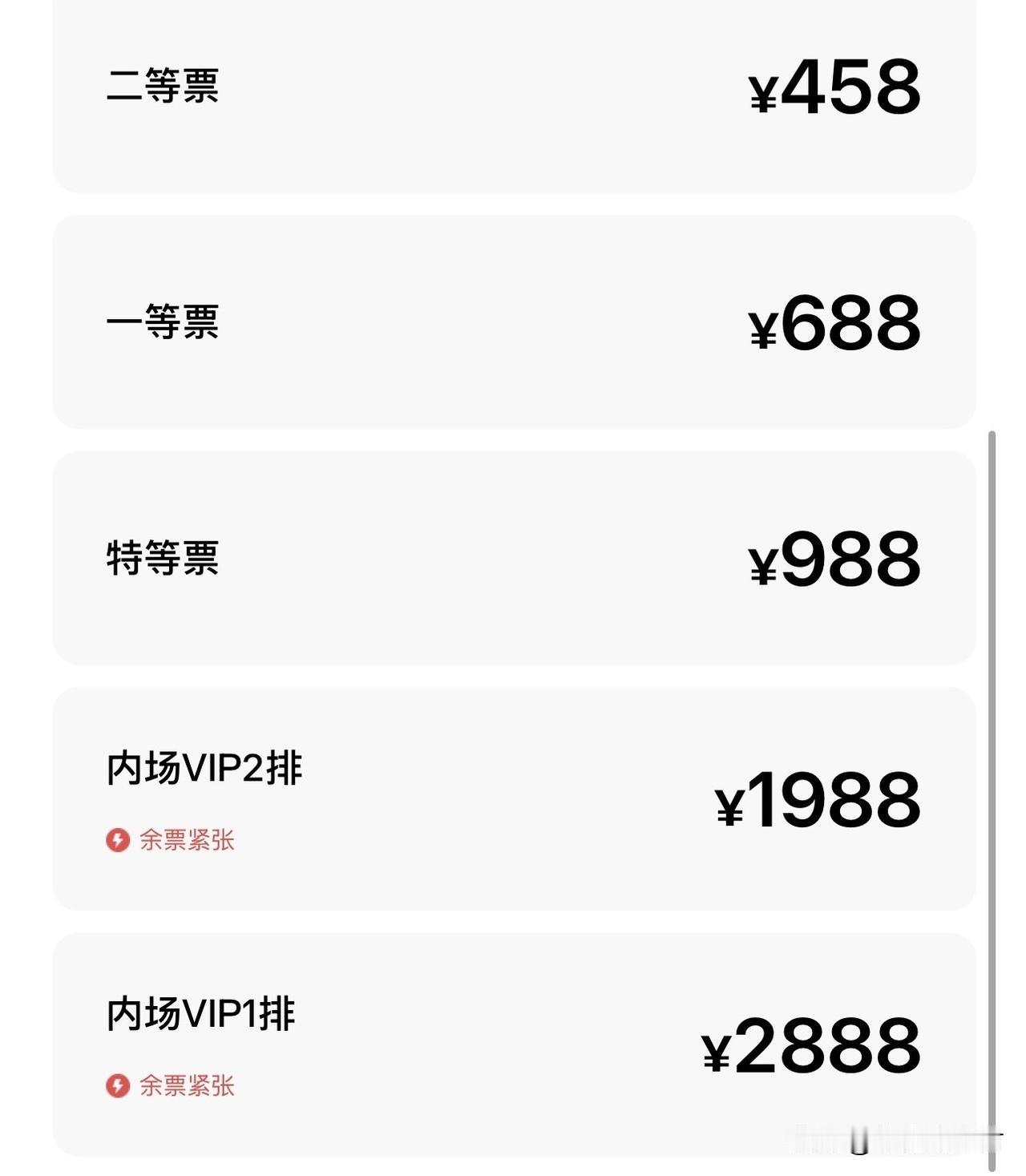This screenshot has height=1176, width=1026.
Task: Select the 特等票 ticket option
Action: (513, 557)
